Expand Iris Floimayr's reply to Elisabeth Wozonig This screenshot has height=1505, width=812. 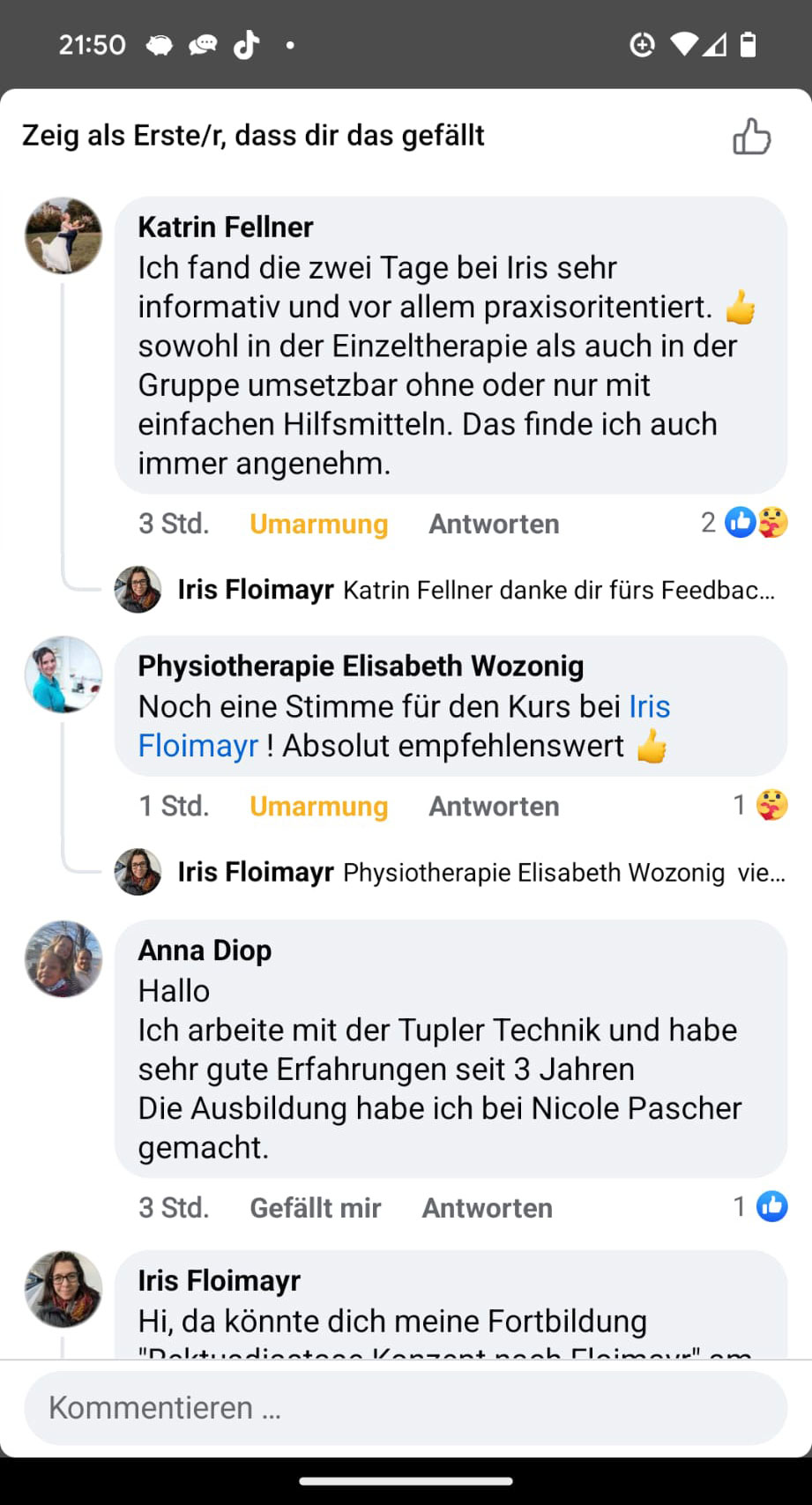tap(480, 872)
